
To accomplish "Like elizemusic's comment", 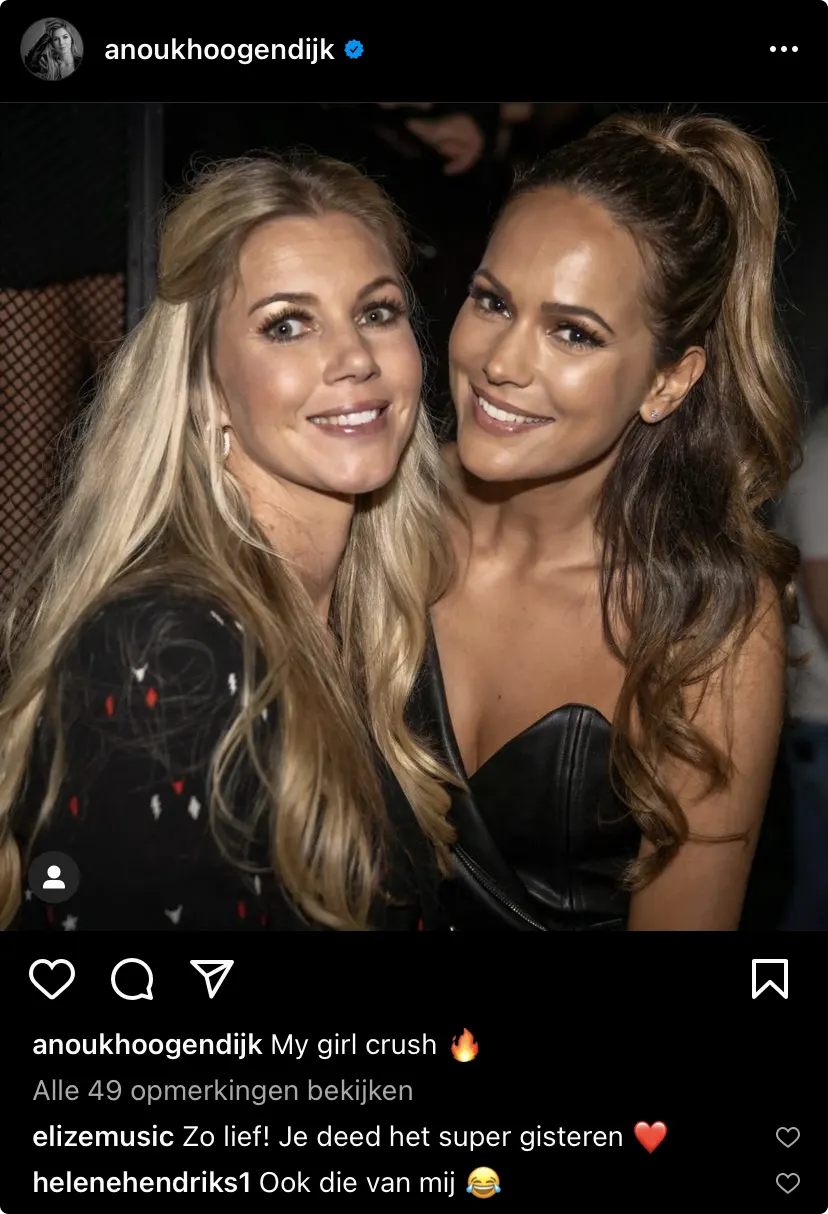I will tap(788, 1137).
